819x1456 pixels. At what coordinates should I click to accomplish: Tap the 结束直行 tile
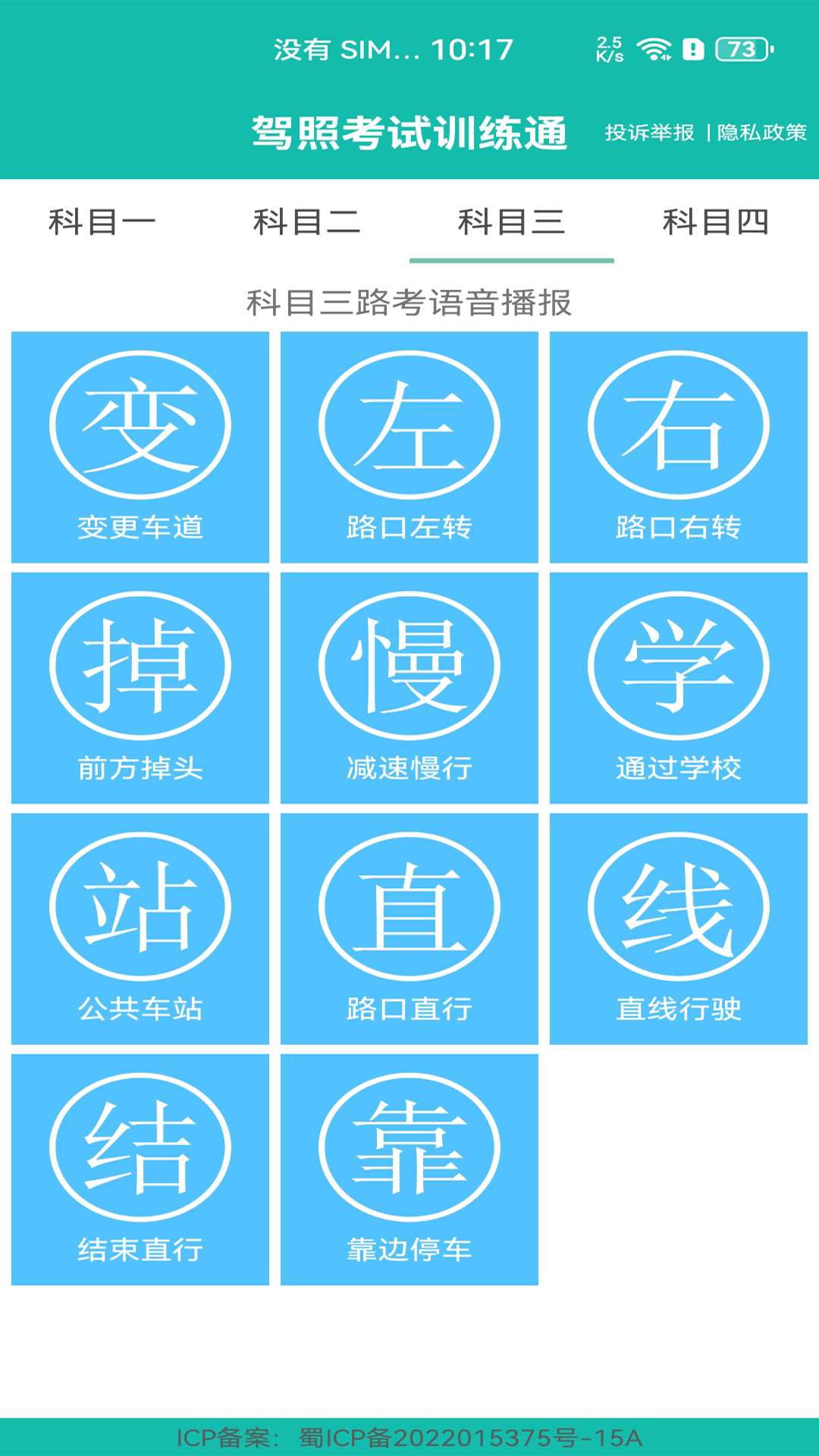tap(140, 1169)
